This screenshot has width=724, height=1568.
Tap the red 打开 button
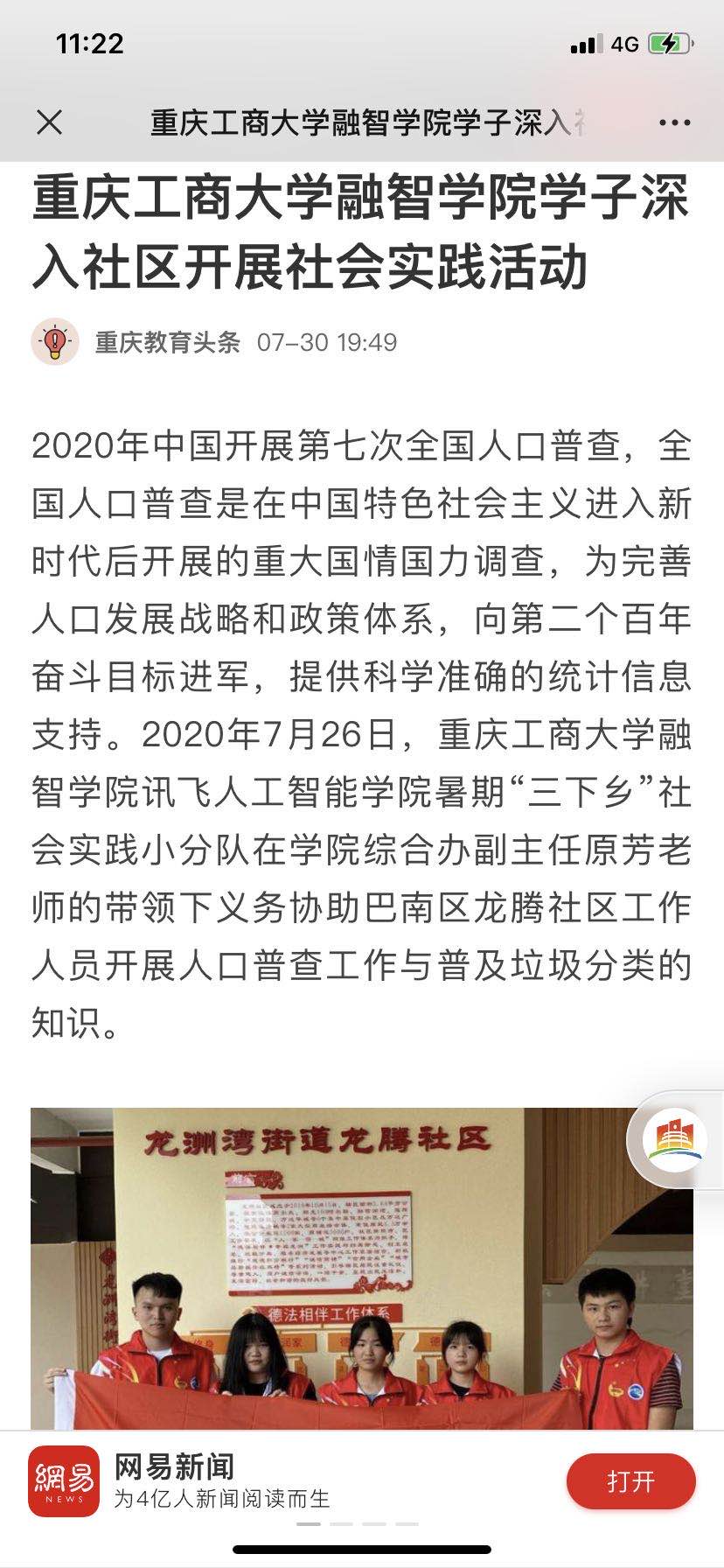[x=630, y=1482]
